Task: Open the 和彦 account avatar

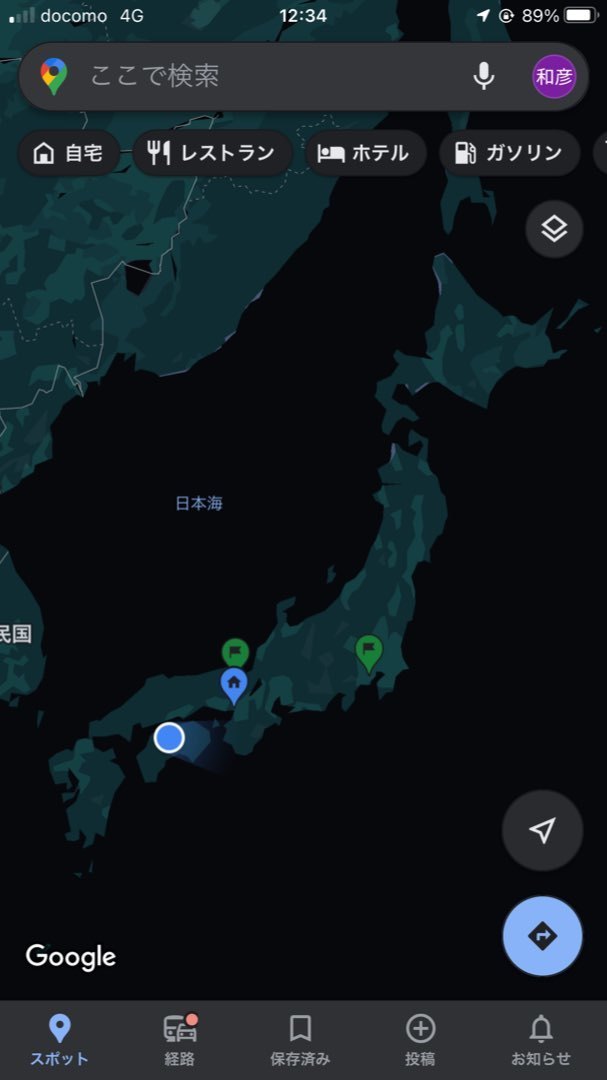Action: 554,76
